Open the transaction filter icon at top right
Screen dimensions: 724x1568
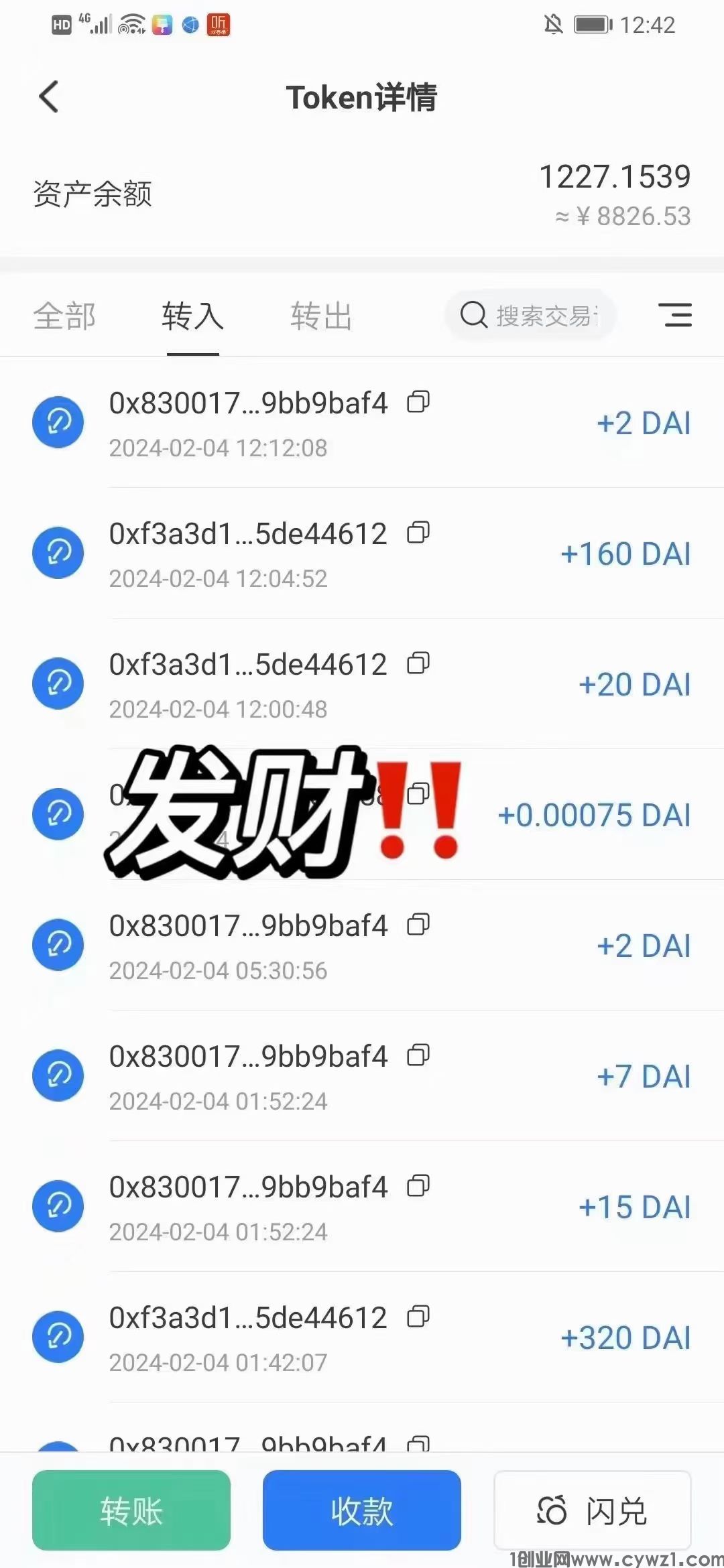pyautogui.click(x=676, y=315)
